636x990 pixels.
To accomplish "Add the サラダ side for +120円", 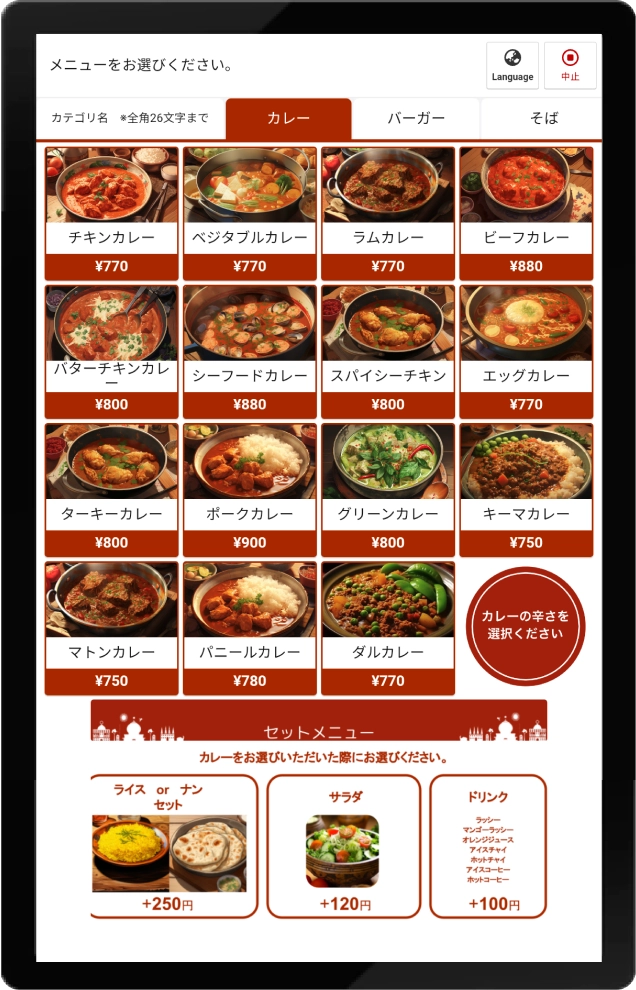I will click(343, 846).
